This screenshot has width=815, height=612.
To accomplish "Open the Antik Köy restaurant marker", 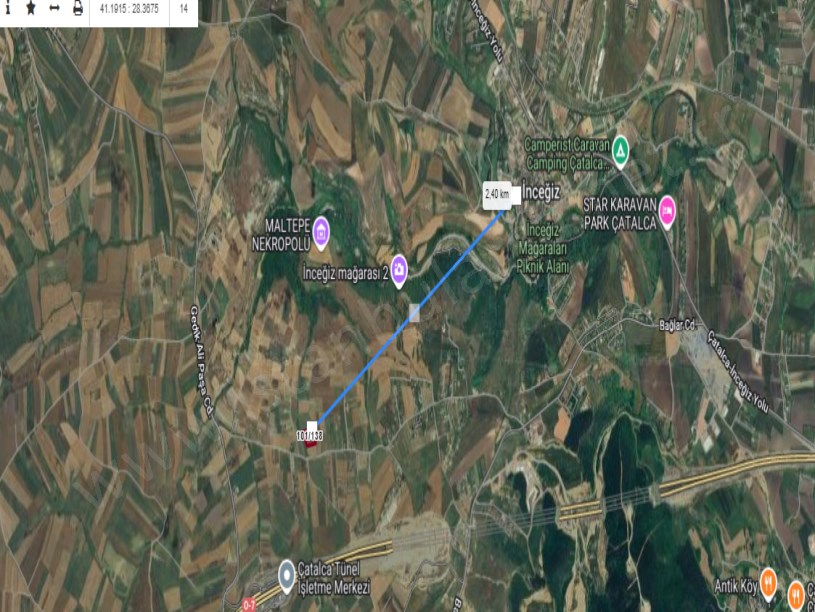I will pos(768,579).
